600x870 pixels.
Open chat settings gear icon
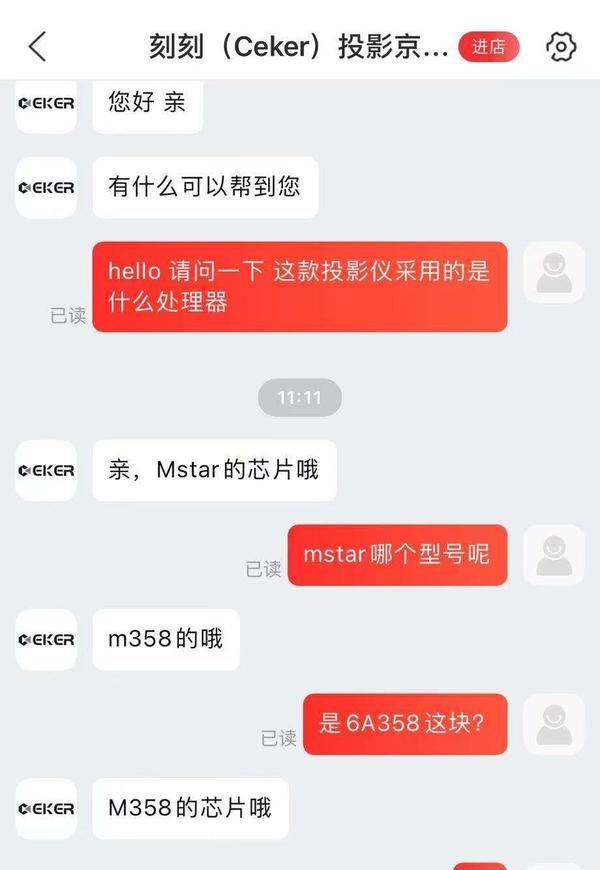click(562, 47)
